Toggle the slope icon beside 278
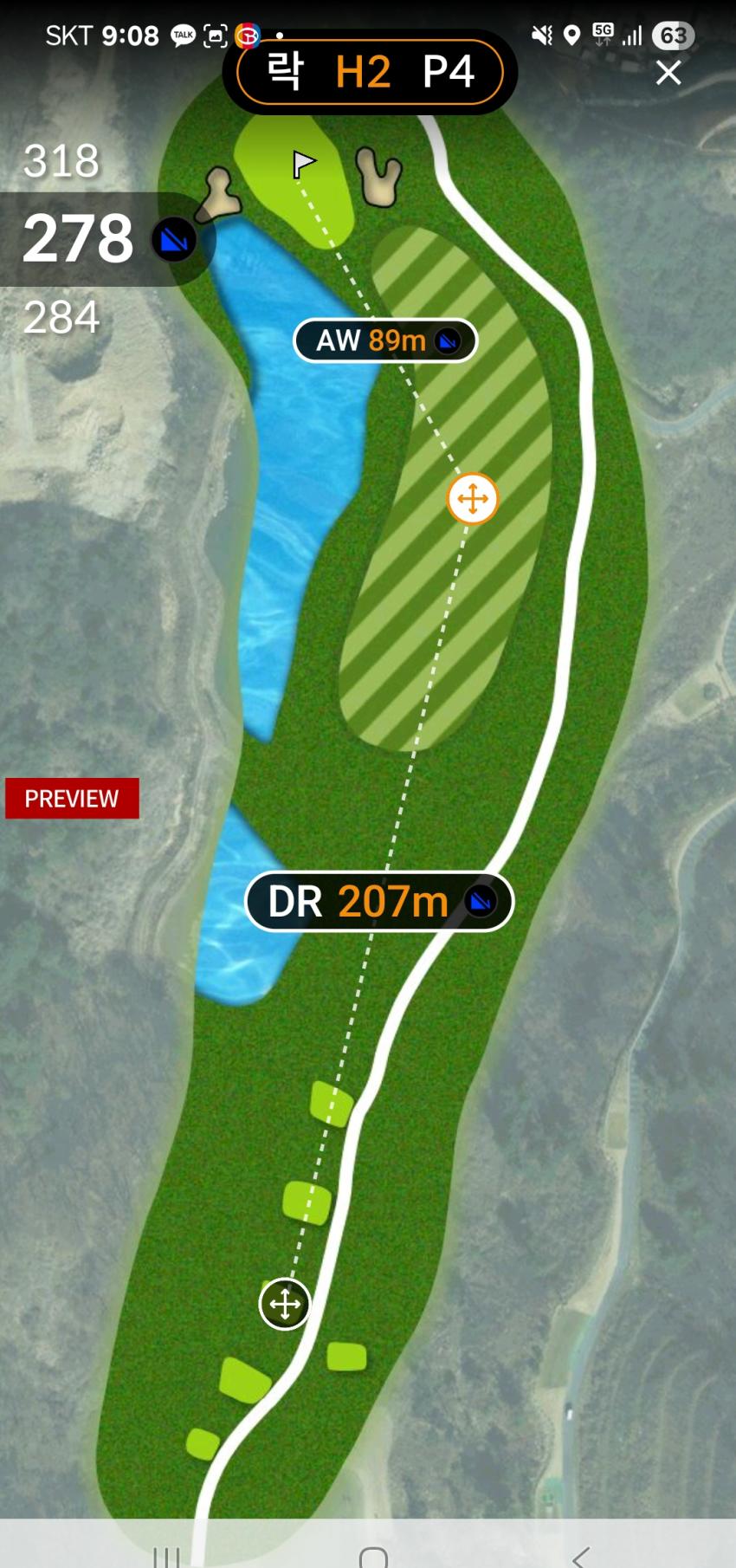 (174, 240)
